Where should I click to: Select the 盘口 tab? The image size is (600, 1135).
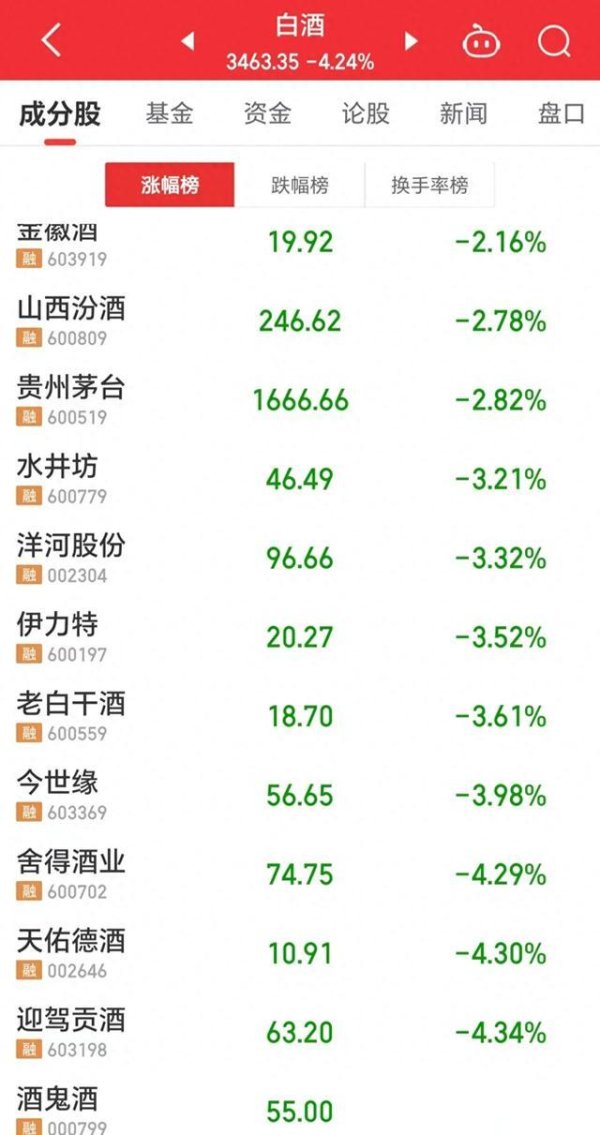[562, 114]
